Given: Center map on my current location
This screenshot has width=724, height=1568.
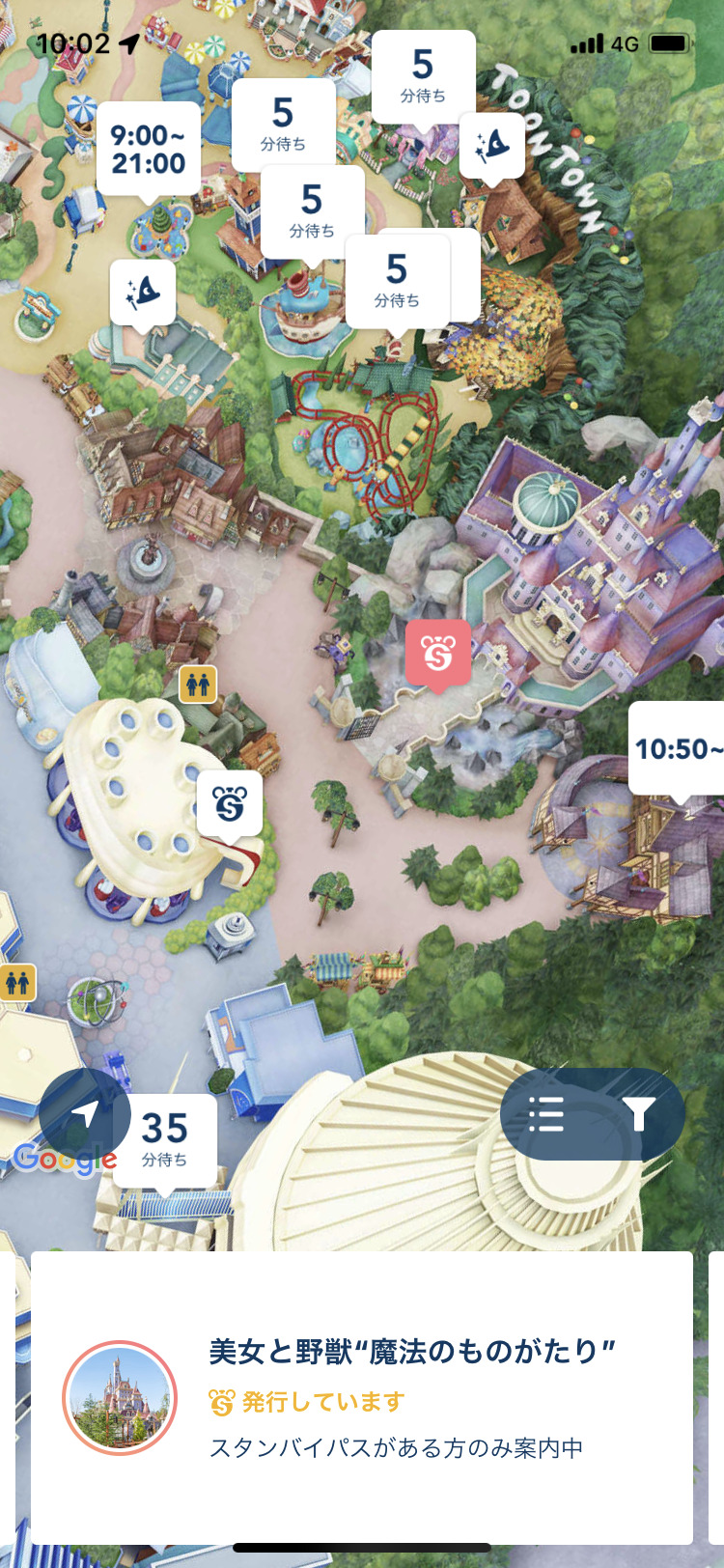Looking at the screenshot, I should tap(85, 1114).
